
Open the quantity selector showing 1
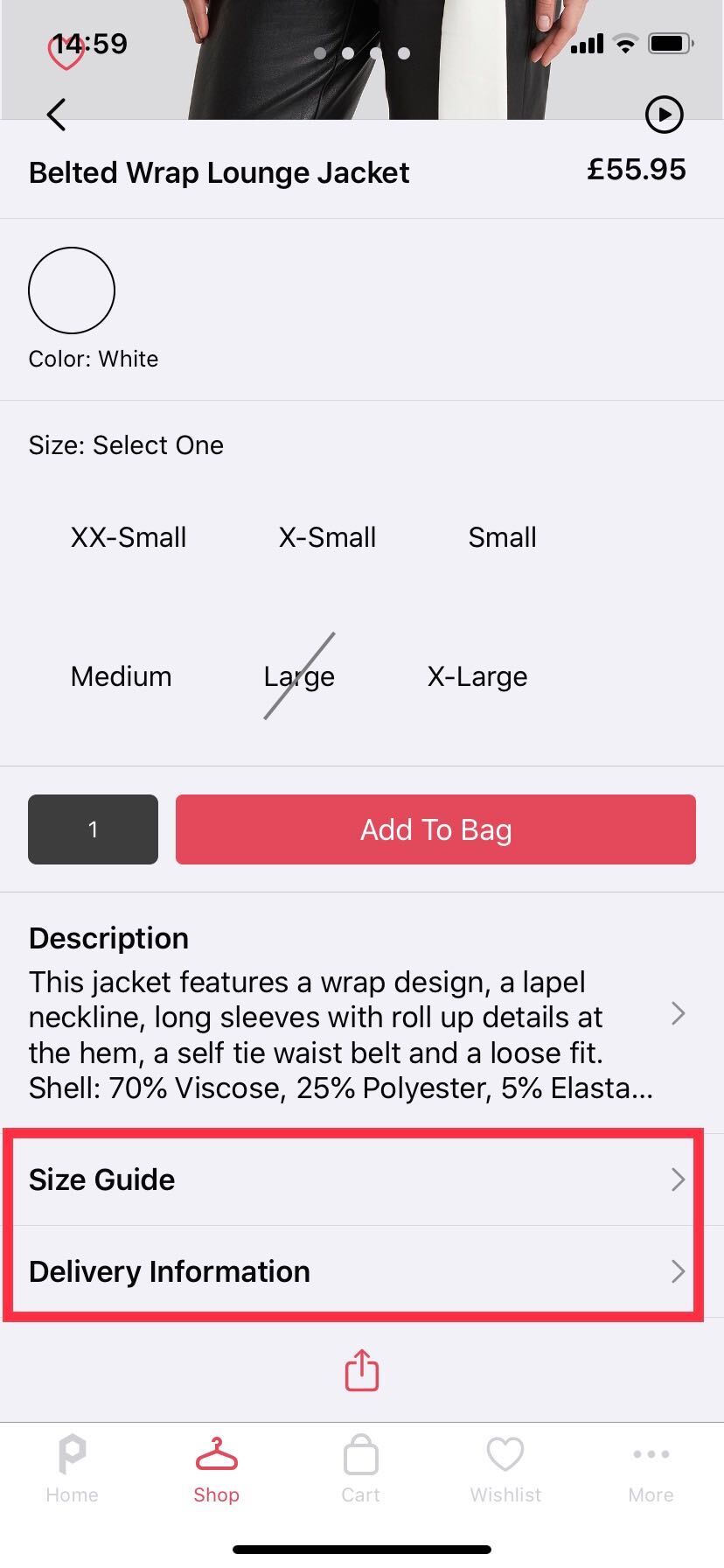[x=93, y=829]
